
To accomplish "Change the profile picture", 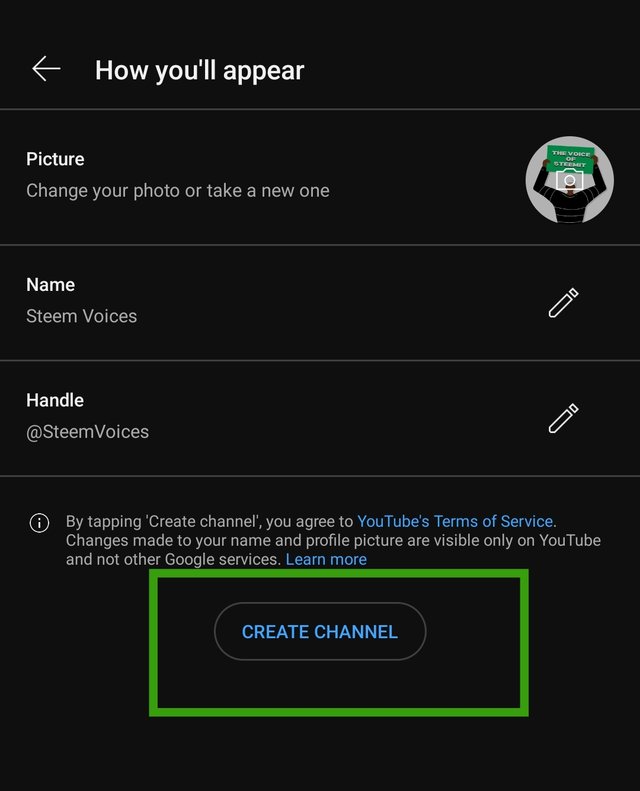I will tap(569, 180).
